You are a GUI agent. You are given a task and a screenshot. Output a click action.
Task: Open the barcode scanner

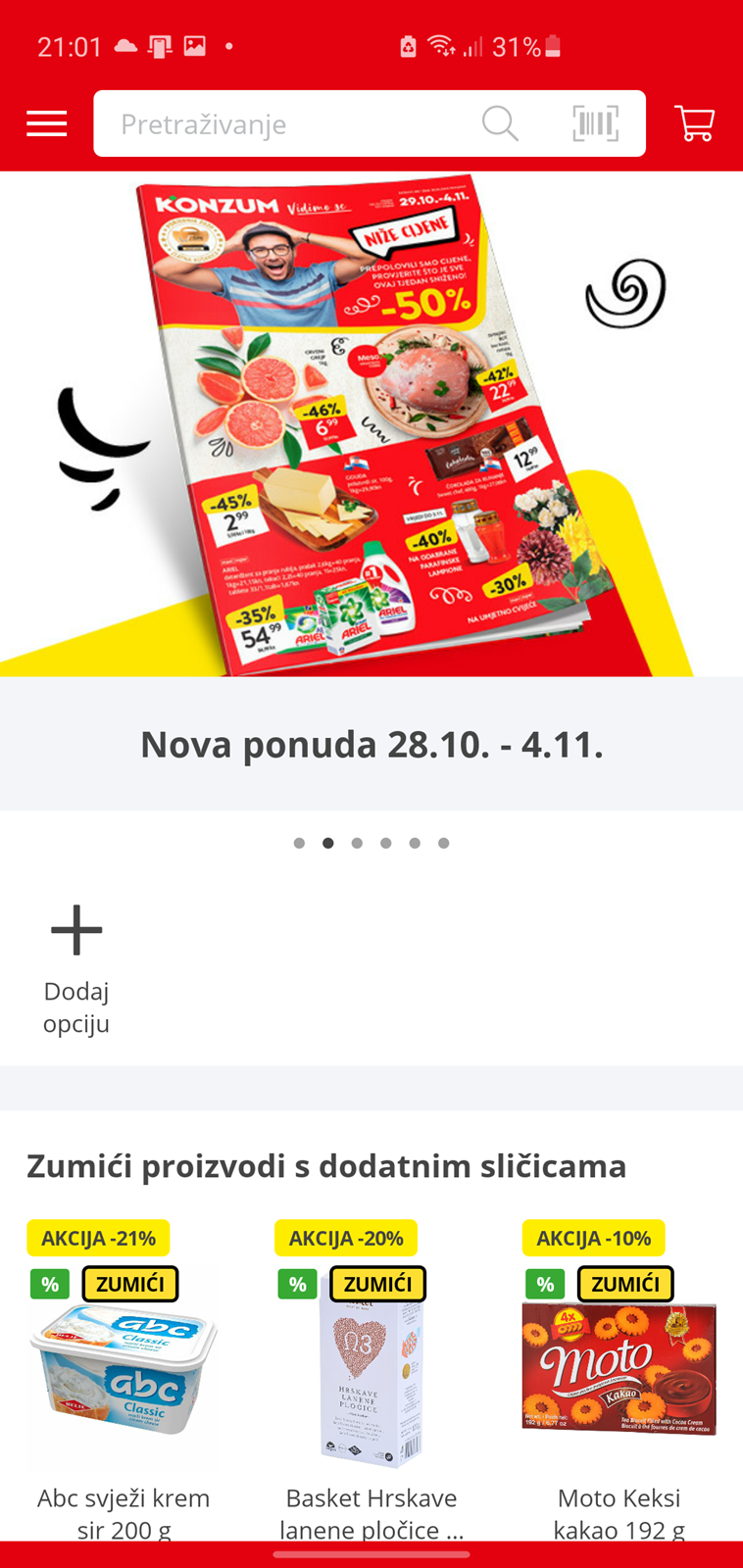(x=595, y=123)
